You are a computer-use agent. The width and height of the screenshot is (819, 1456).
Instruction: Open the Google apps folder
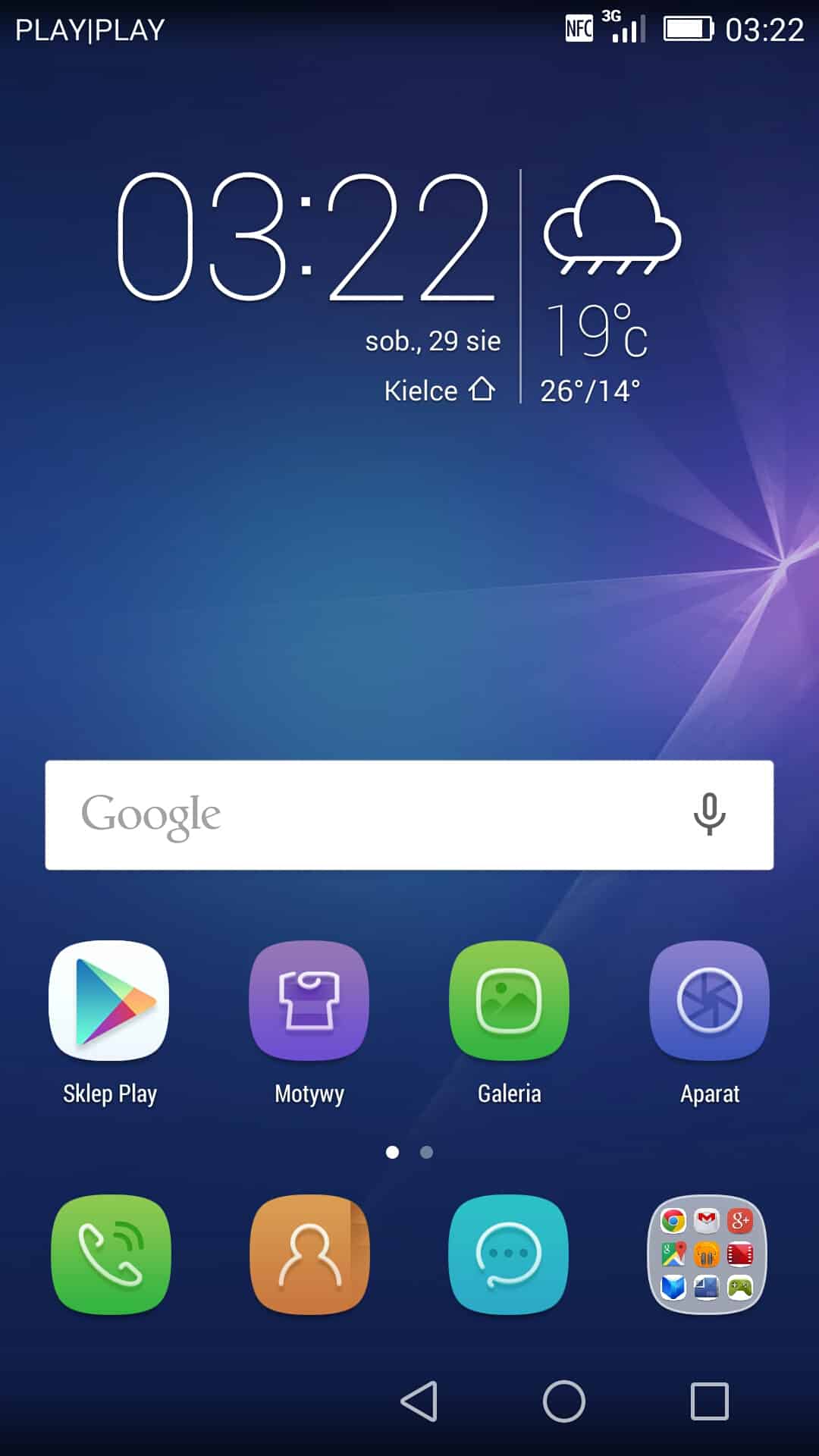pyautogui.click(x=708, y=1254)
